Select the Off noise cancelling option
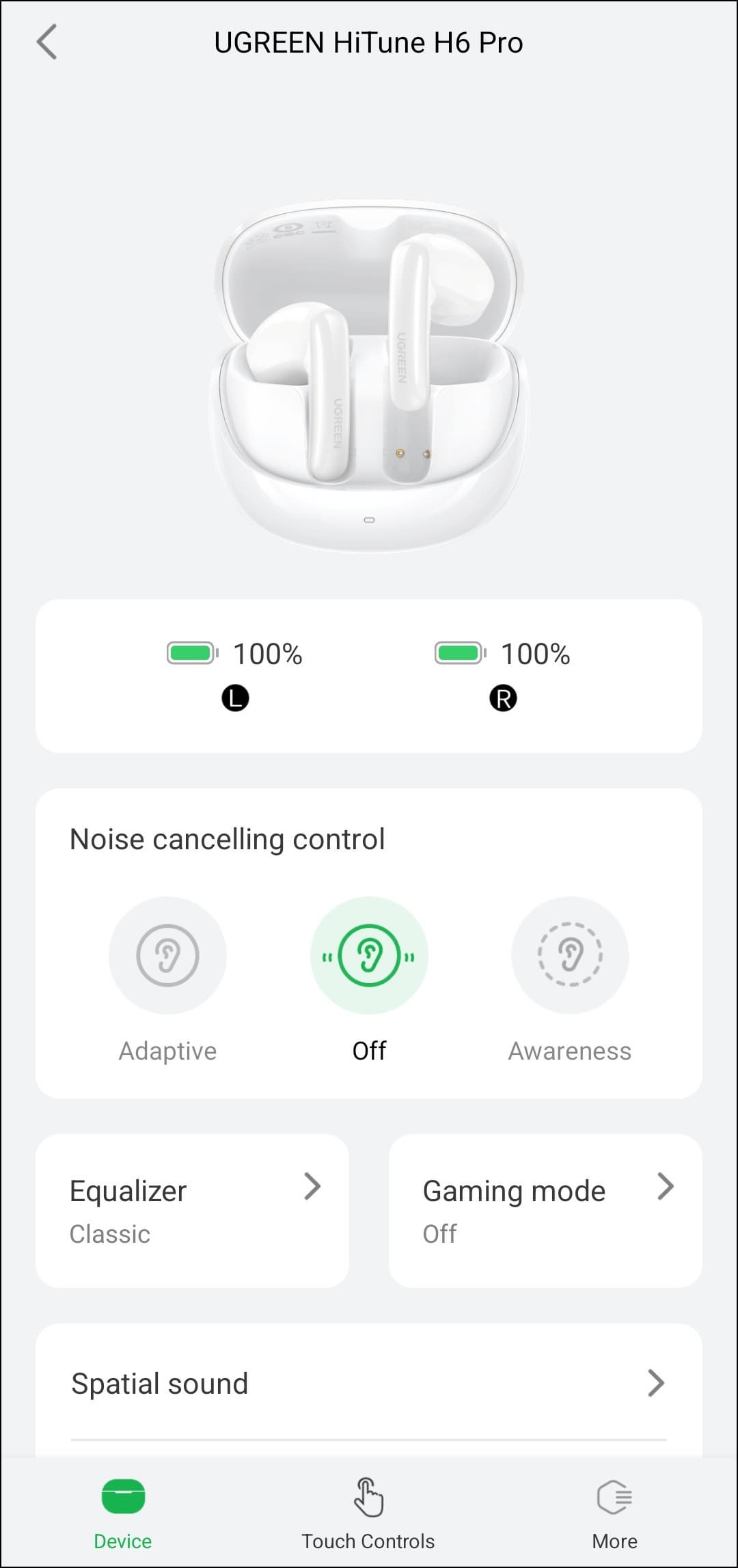738x1568 pixels. 369,955
